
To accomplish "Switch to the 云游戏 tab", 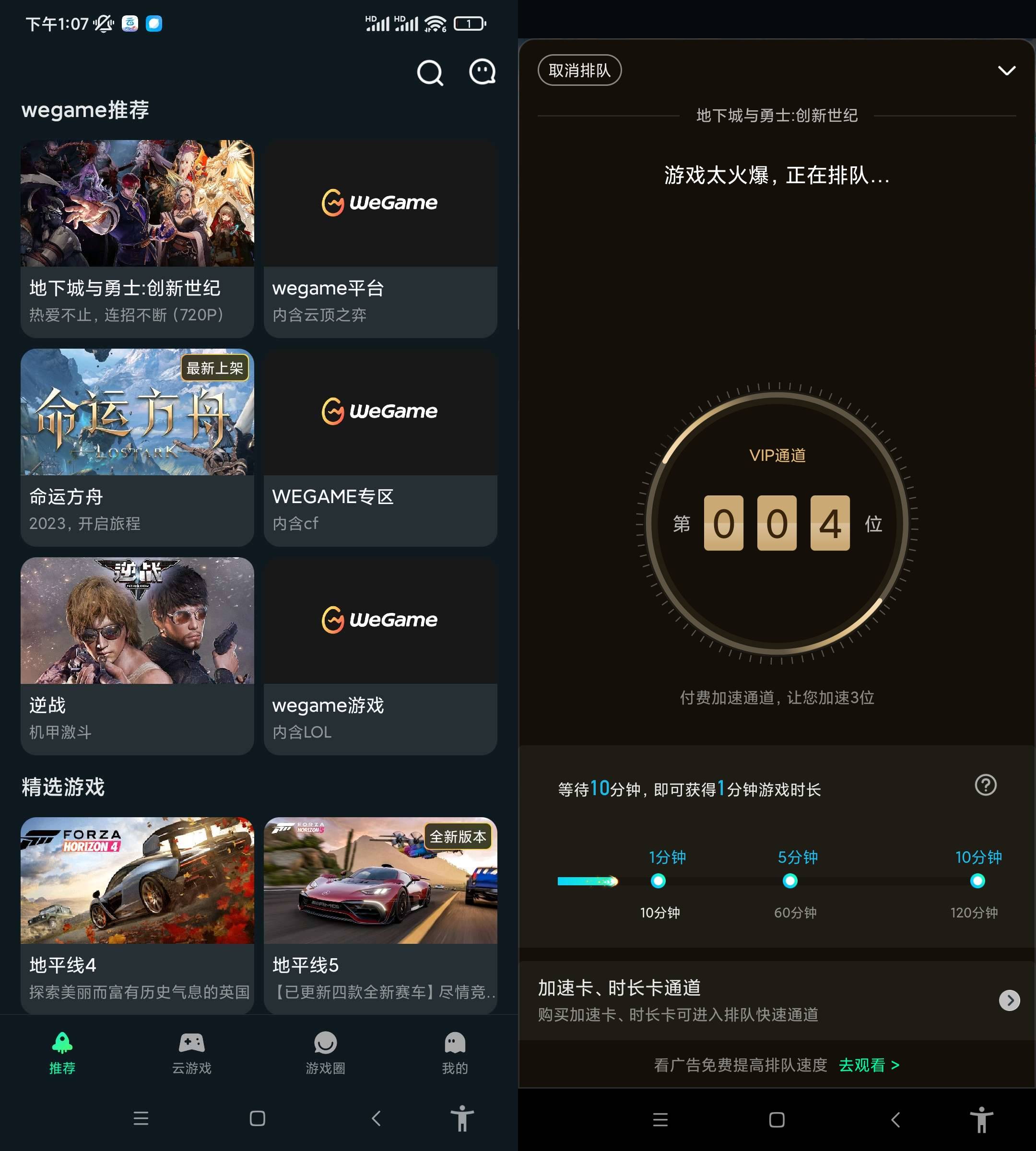I will (192, 1053).
